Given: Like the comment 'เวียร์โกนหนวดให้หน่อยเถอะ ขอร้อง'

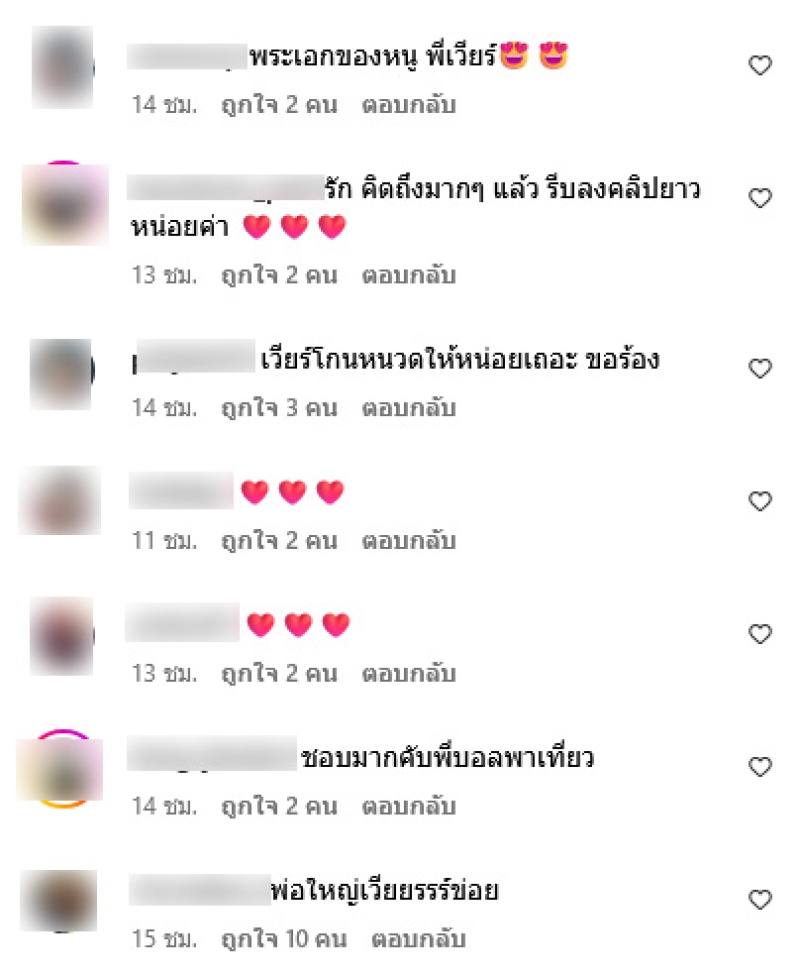Looking at the screenshot, I should tap(760, 369).
